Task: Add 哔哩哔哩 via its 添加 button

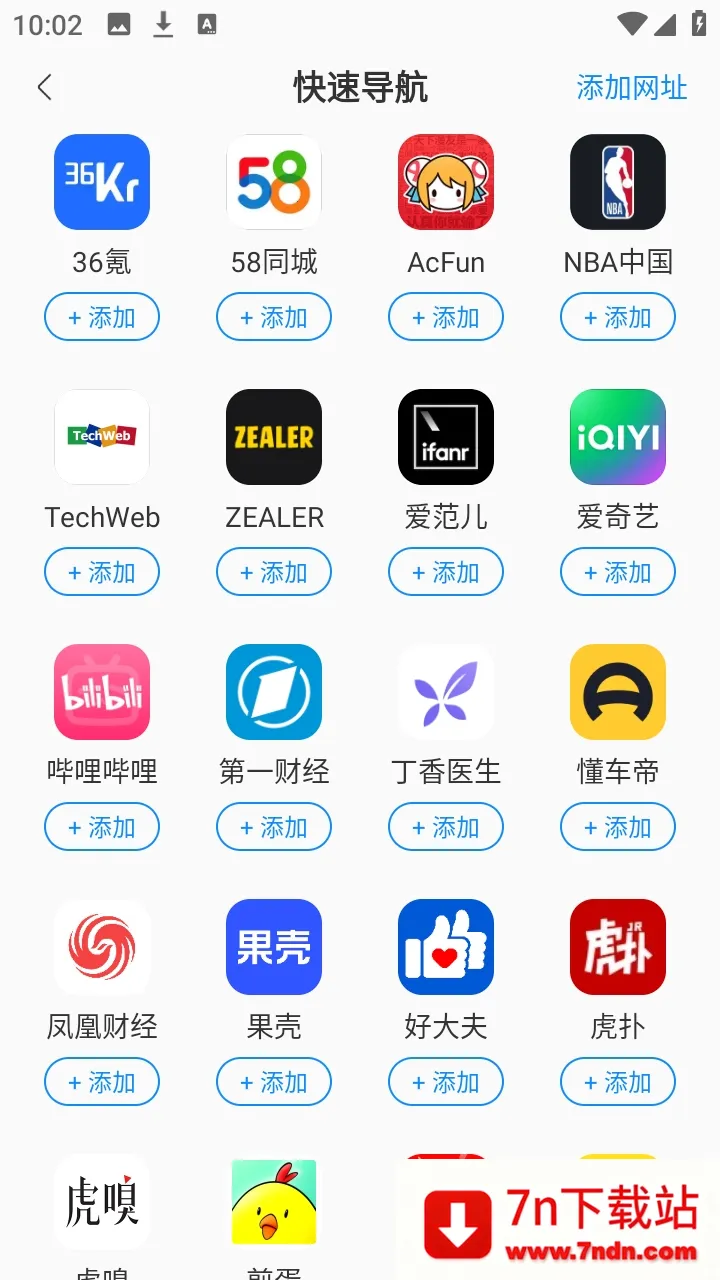Action: [101, 827]
